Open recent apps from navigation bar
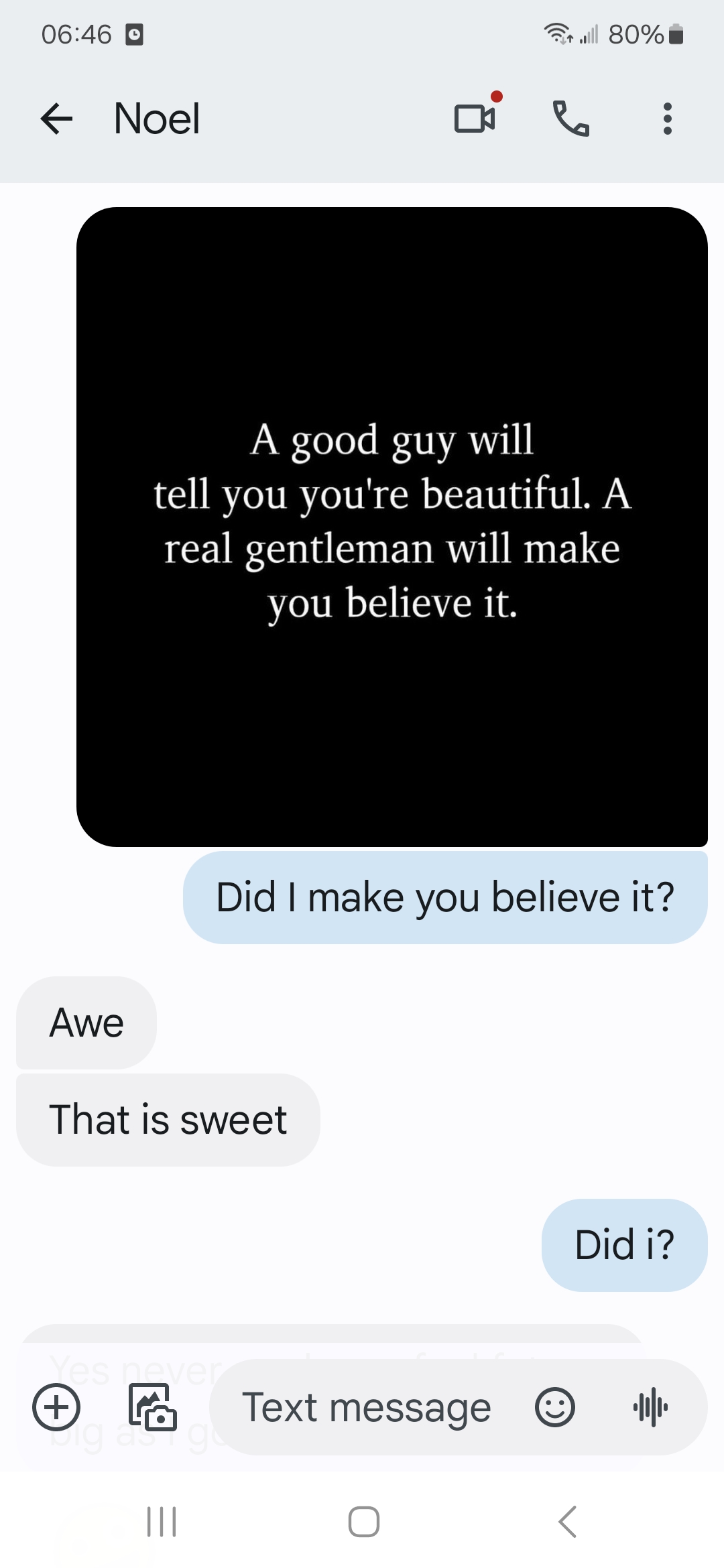This screenshot has height=1568, width=724. click(162, 1521)
